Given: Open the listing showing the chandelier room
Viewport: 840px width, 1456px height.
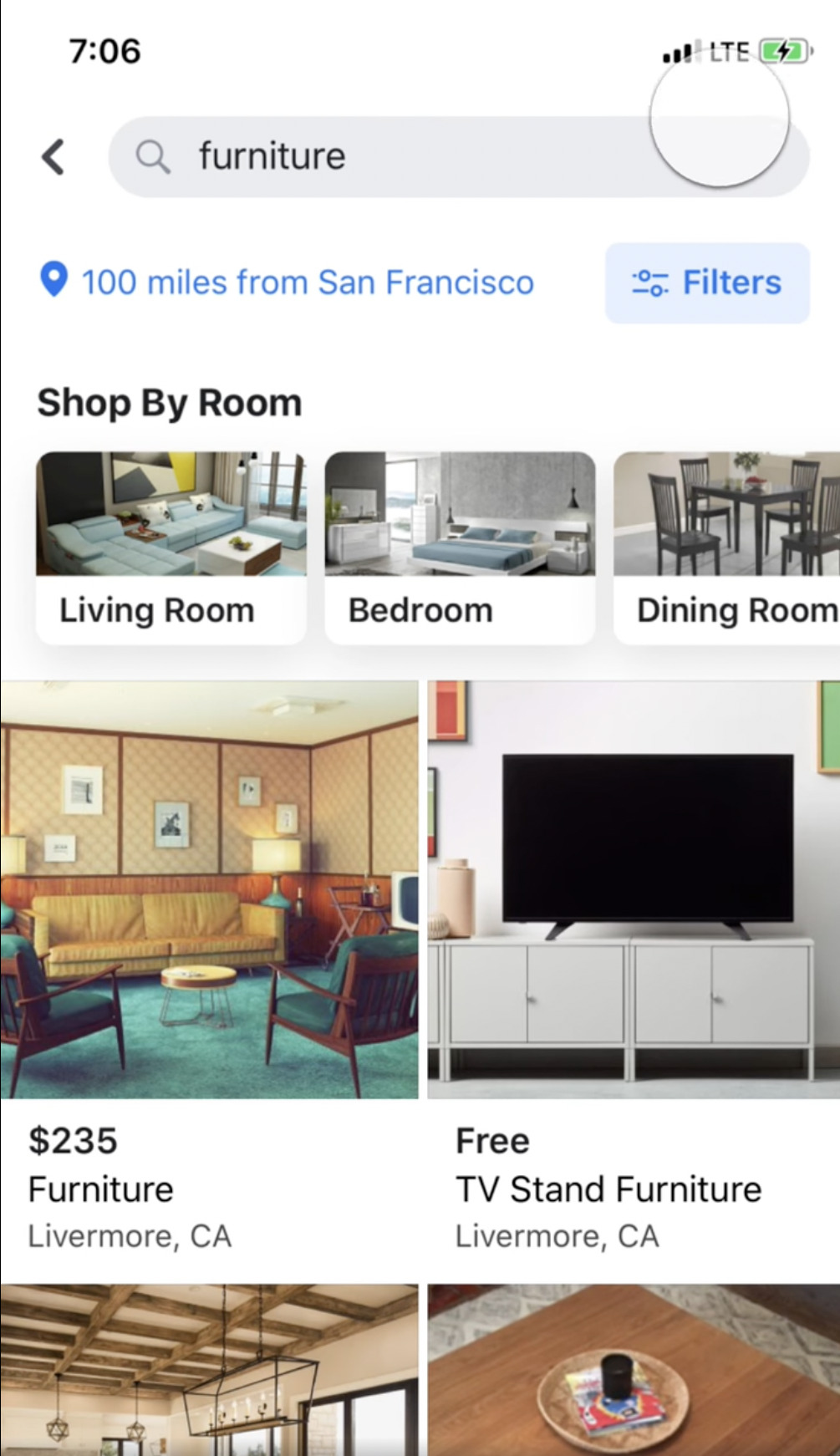Looking at the screenshot, I should (209, 1371).
